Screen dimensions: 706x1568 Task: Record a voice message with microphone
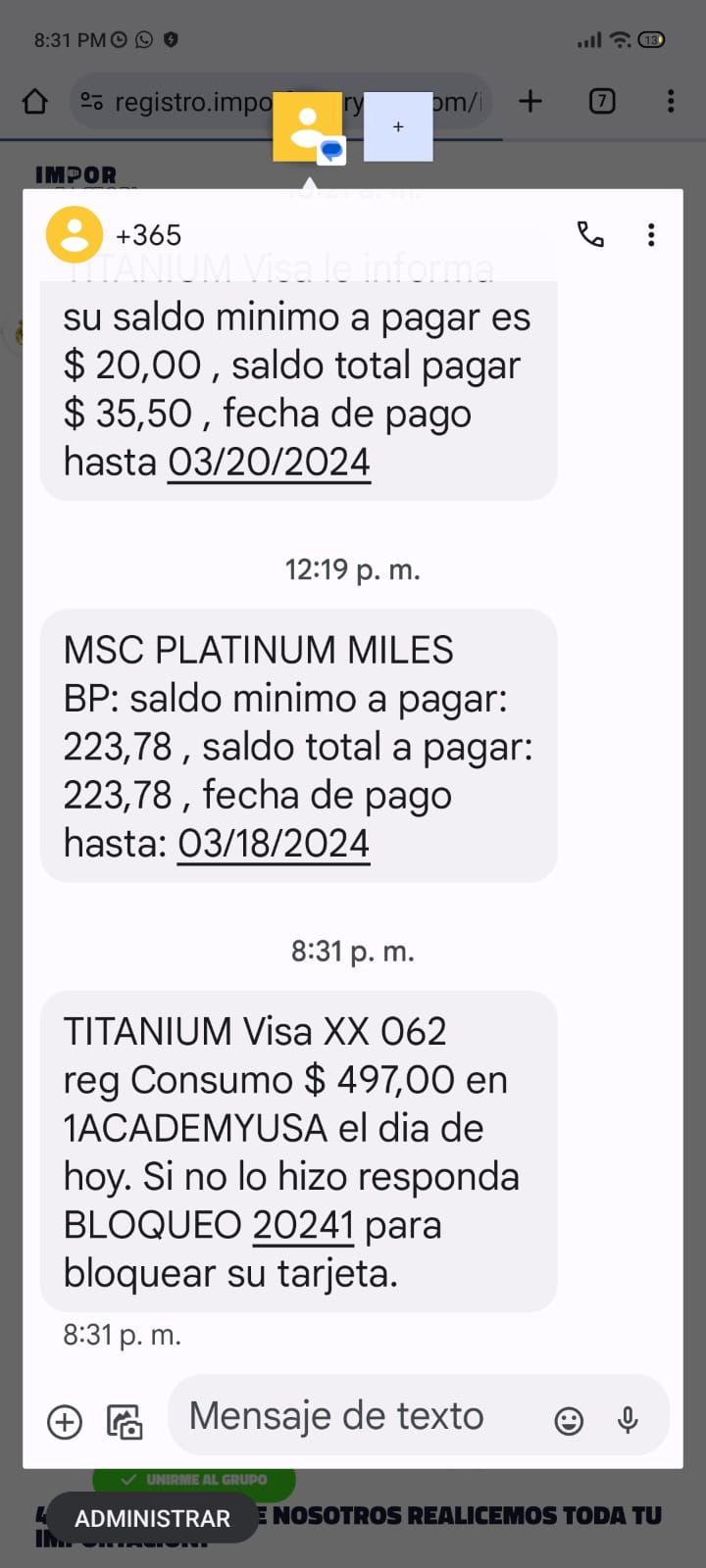pyautogui.click(x=628, y=1419)
